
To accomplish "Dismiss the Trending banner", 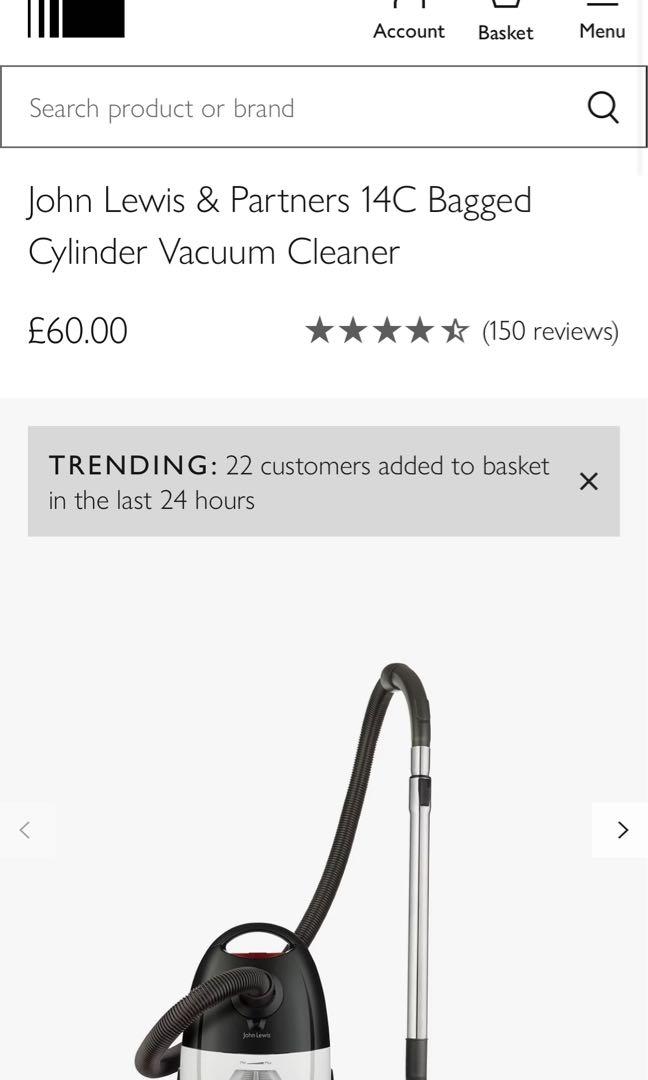I will pos(589,482).
